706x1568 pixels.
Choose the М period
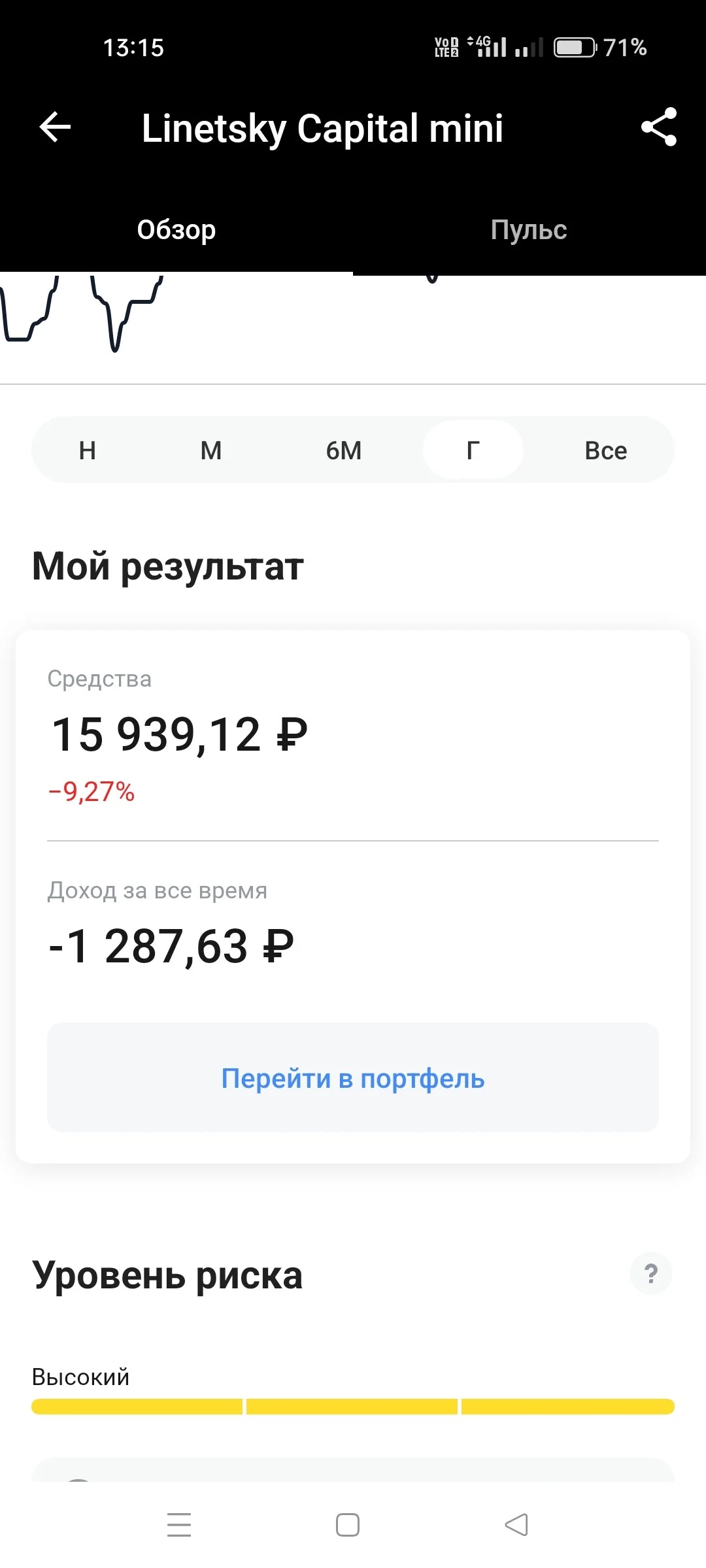[x=211, y=450]
